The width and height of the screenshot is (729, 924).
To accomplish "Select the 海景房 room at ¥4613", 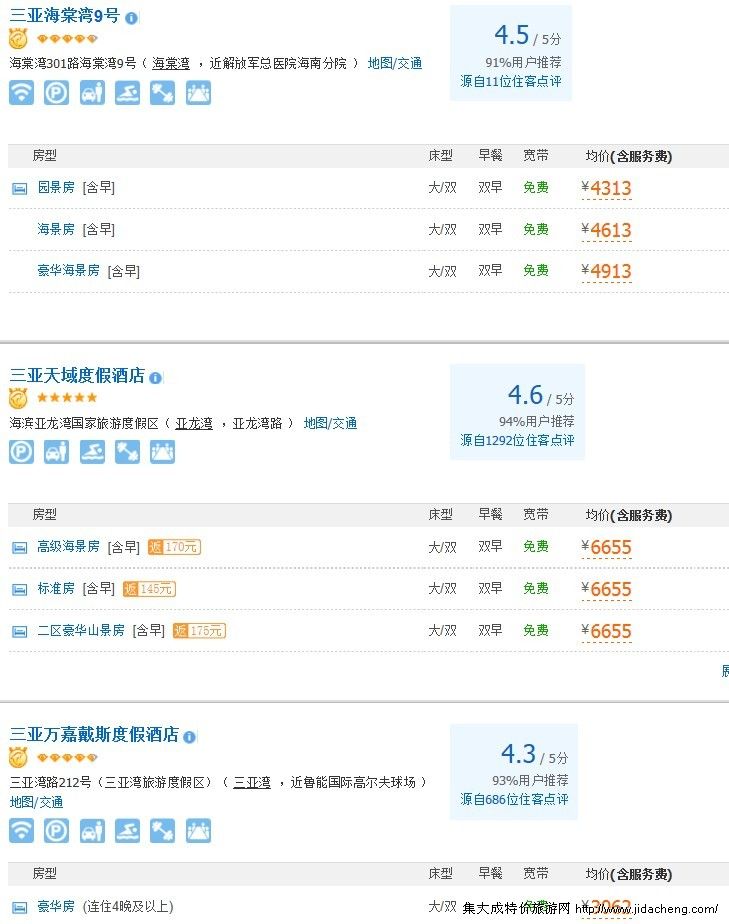I will click(56, 229).
